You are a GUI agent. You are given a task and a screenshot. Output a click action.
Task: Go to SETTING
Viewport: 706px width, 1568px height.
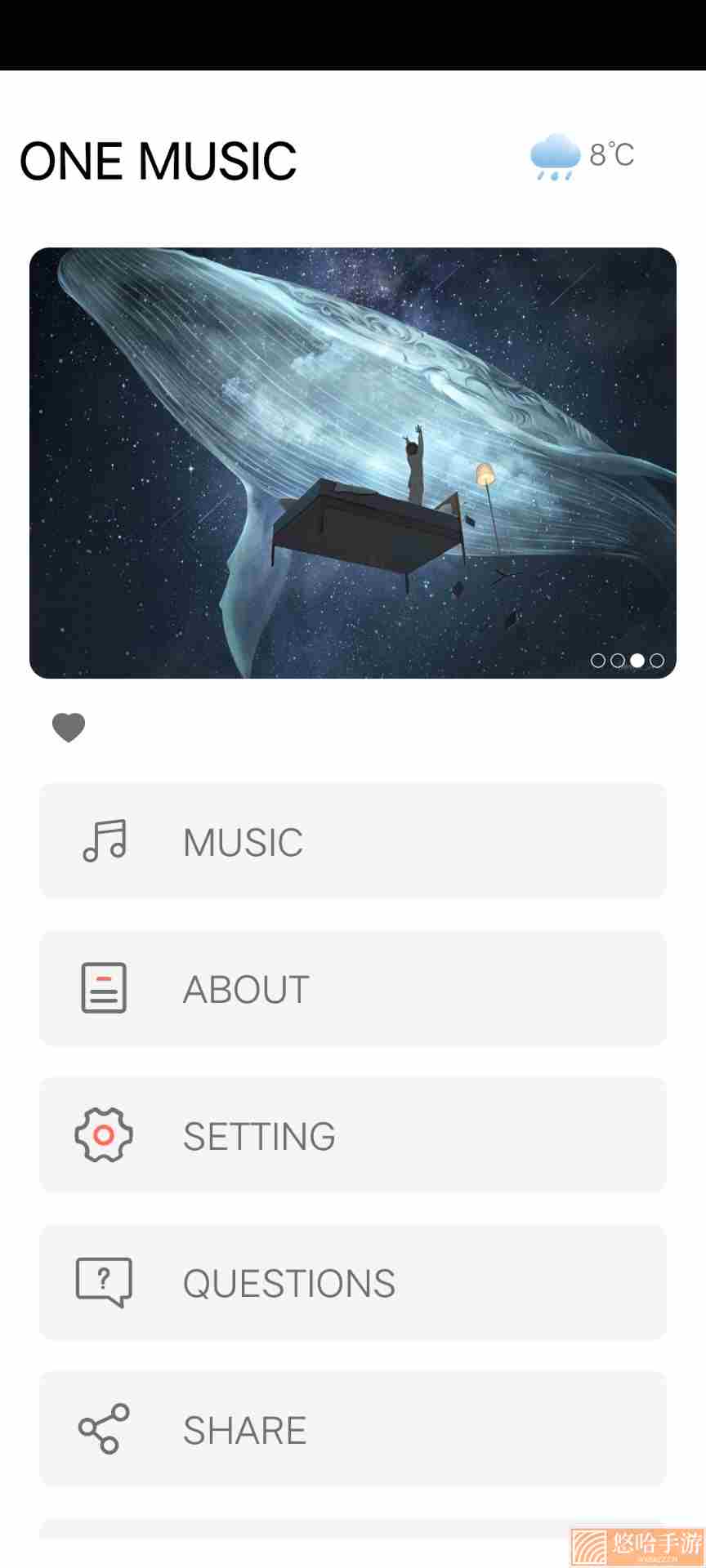click(353, 1135)
